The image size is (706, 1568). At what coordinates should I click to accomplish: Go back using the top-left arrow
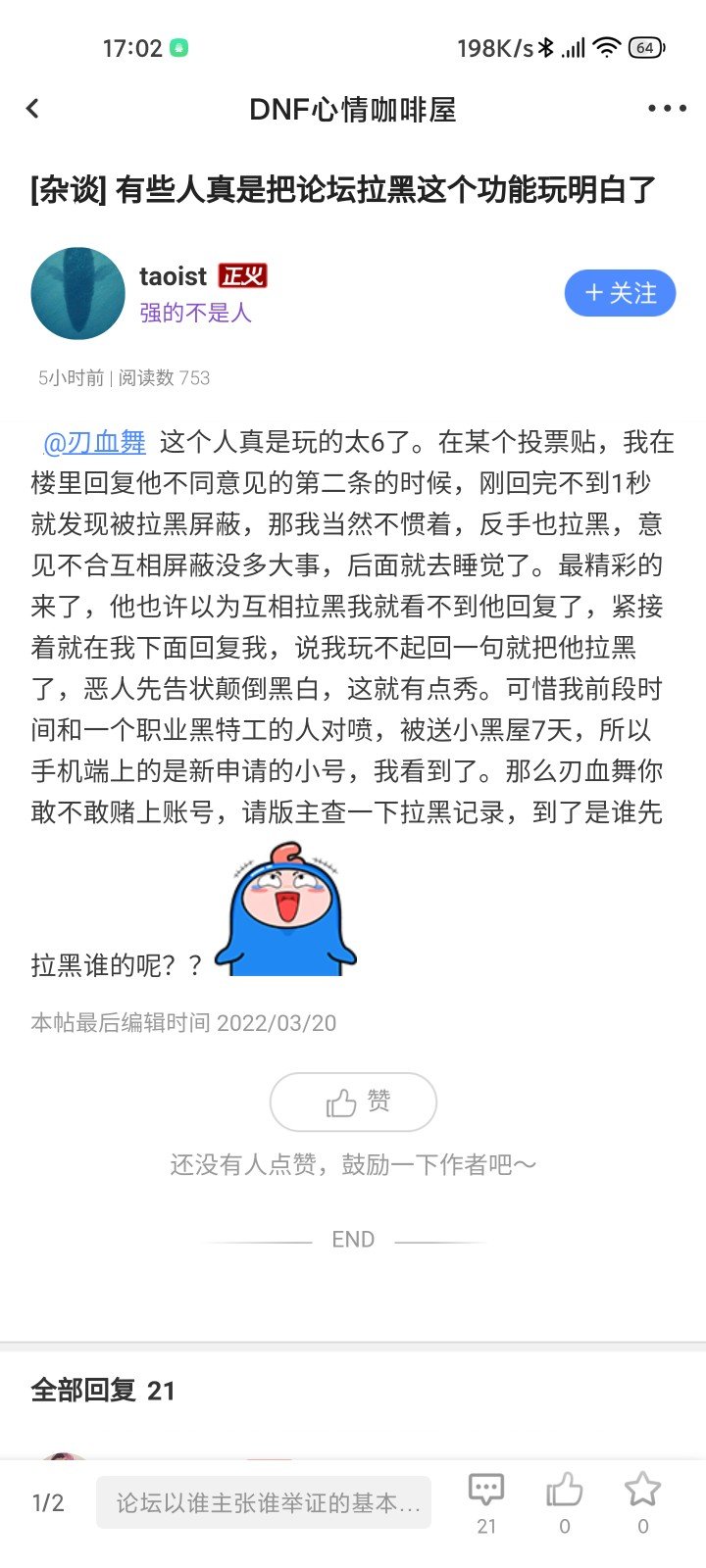pos(33,109)
